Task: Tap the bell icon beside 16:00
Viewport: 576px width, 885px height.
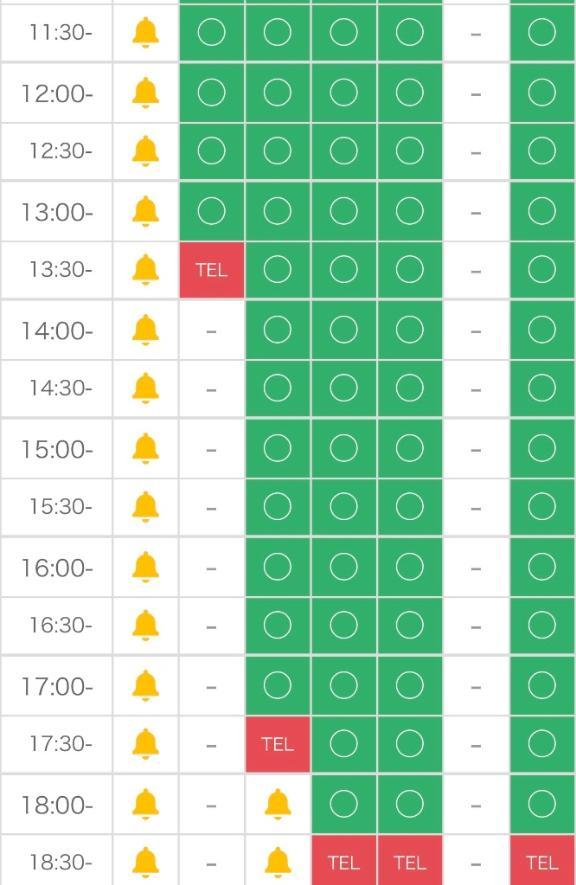Action: click(x=146, y=567)
